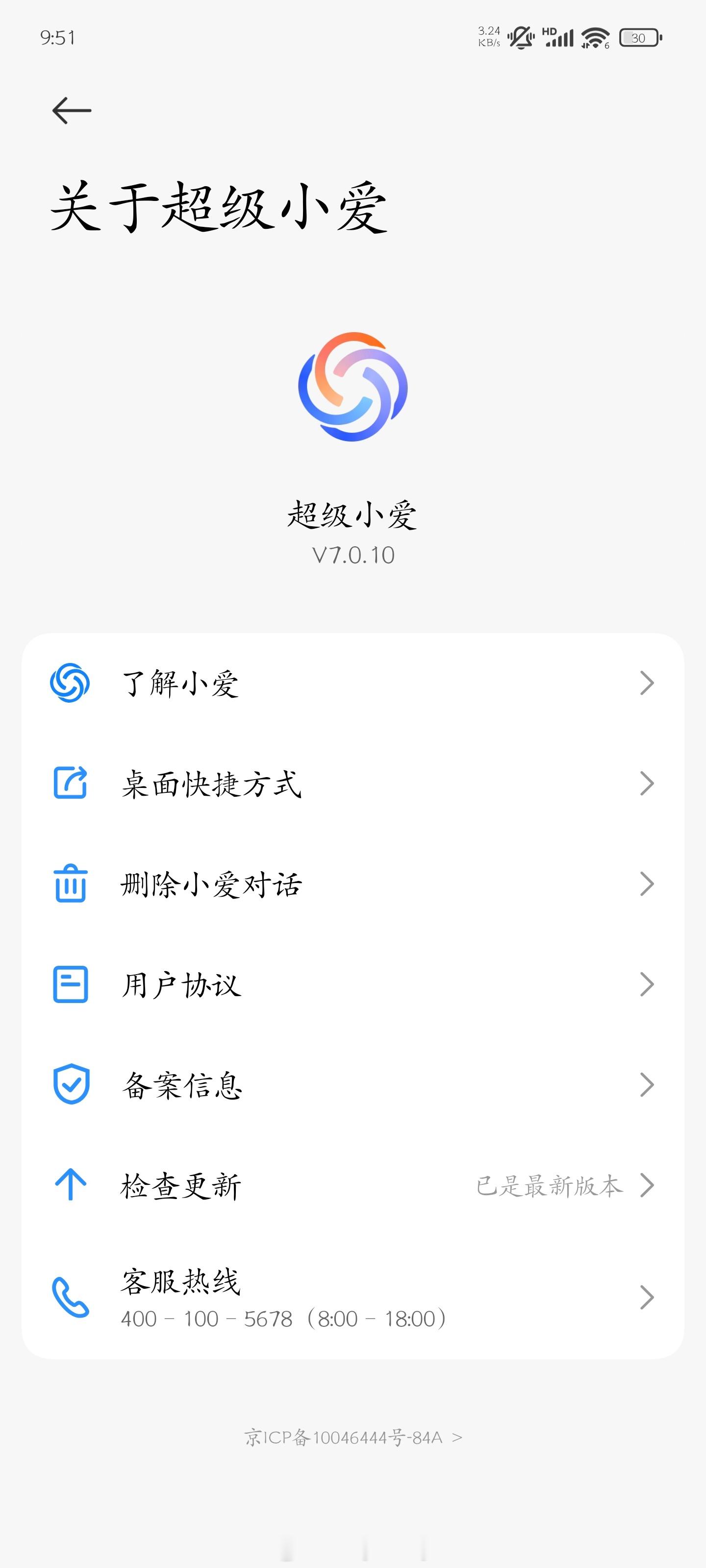Tap 检查更新 to check version

(x=353, y=1185)
